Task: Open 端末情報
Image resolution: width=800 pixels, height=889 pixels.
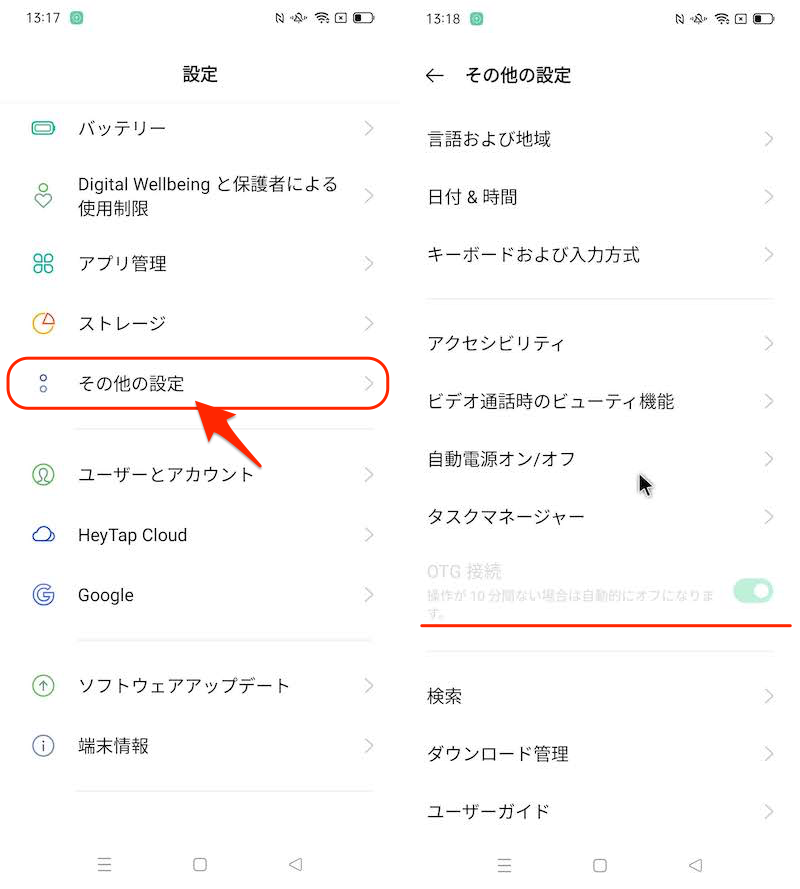Action: 200,746
